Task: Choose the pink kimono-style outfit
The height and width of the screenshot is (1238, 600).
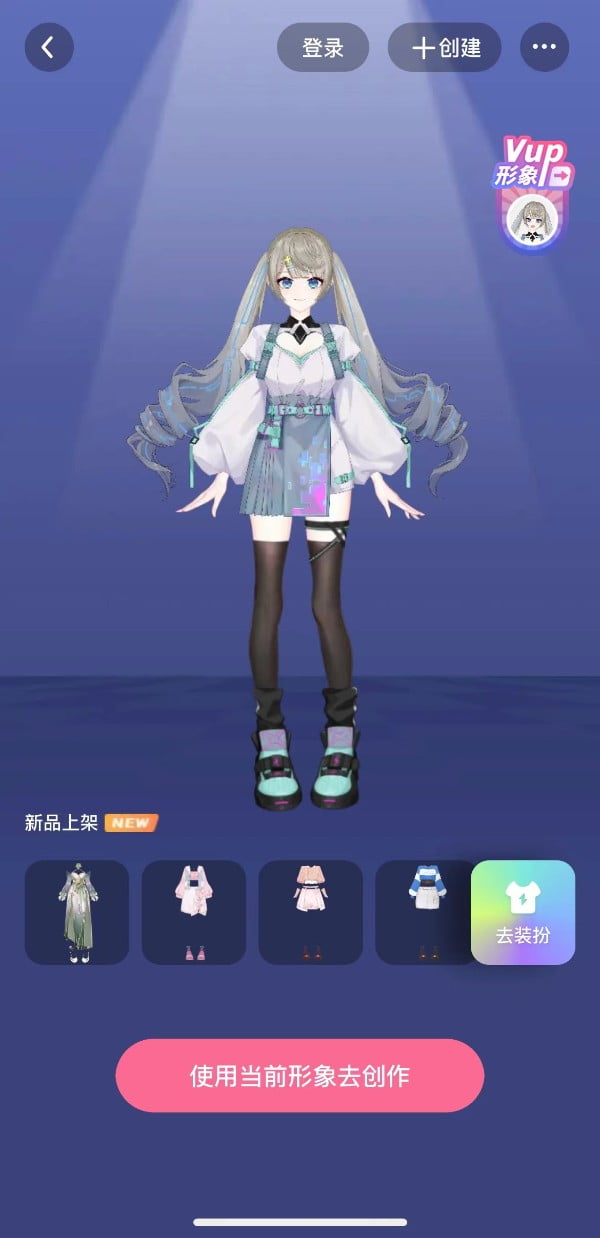Action: (194, 912)
